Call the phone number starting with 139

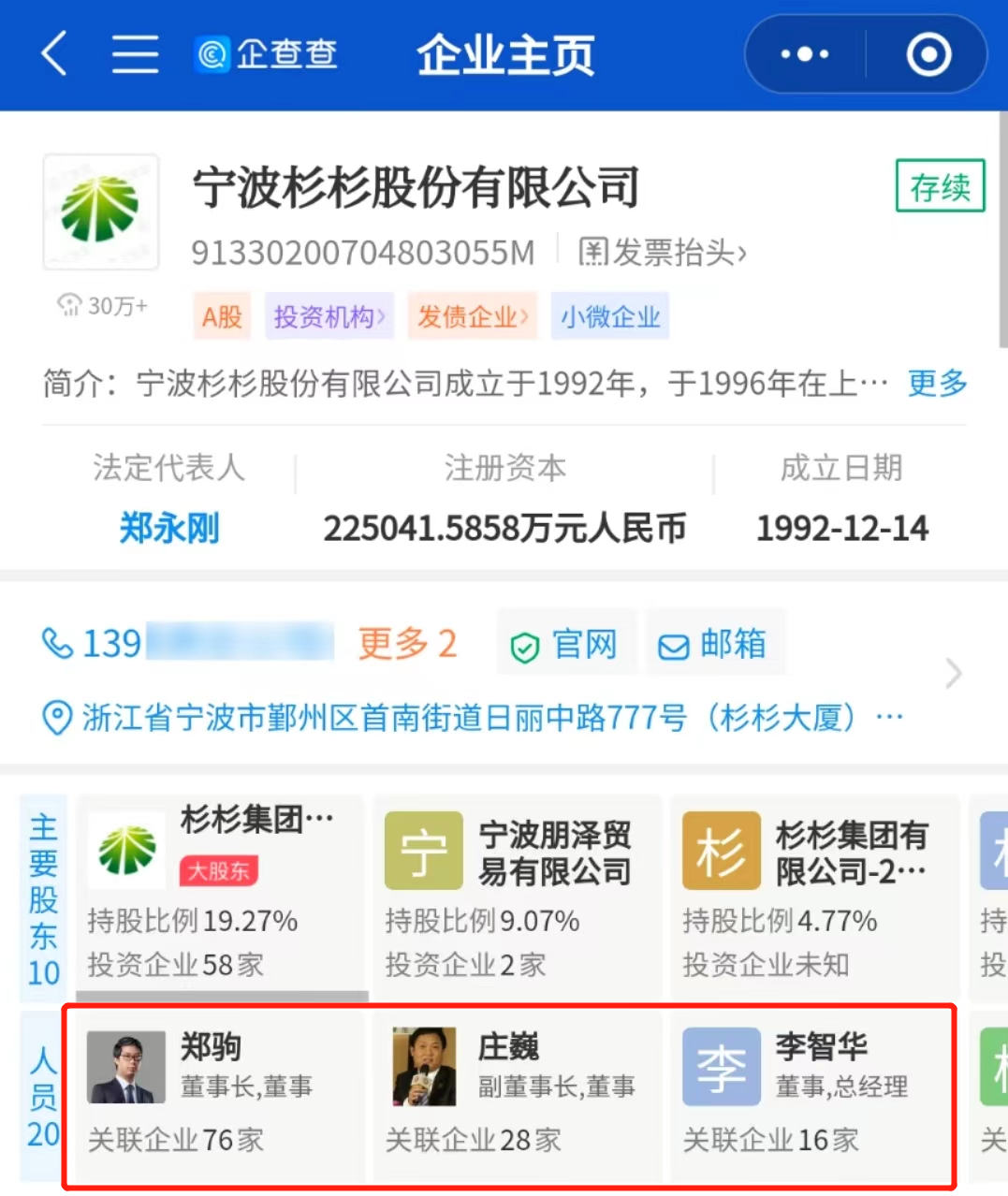[x=187, y=644]
